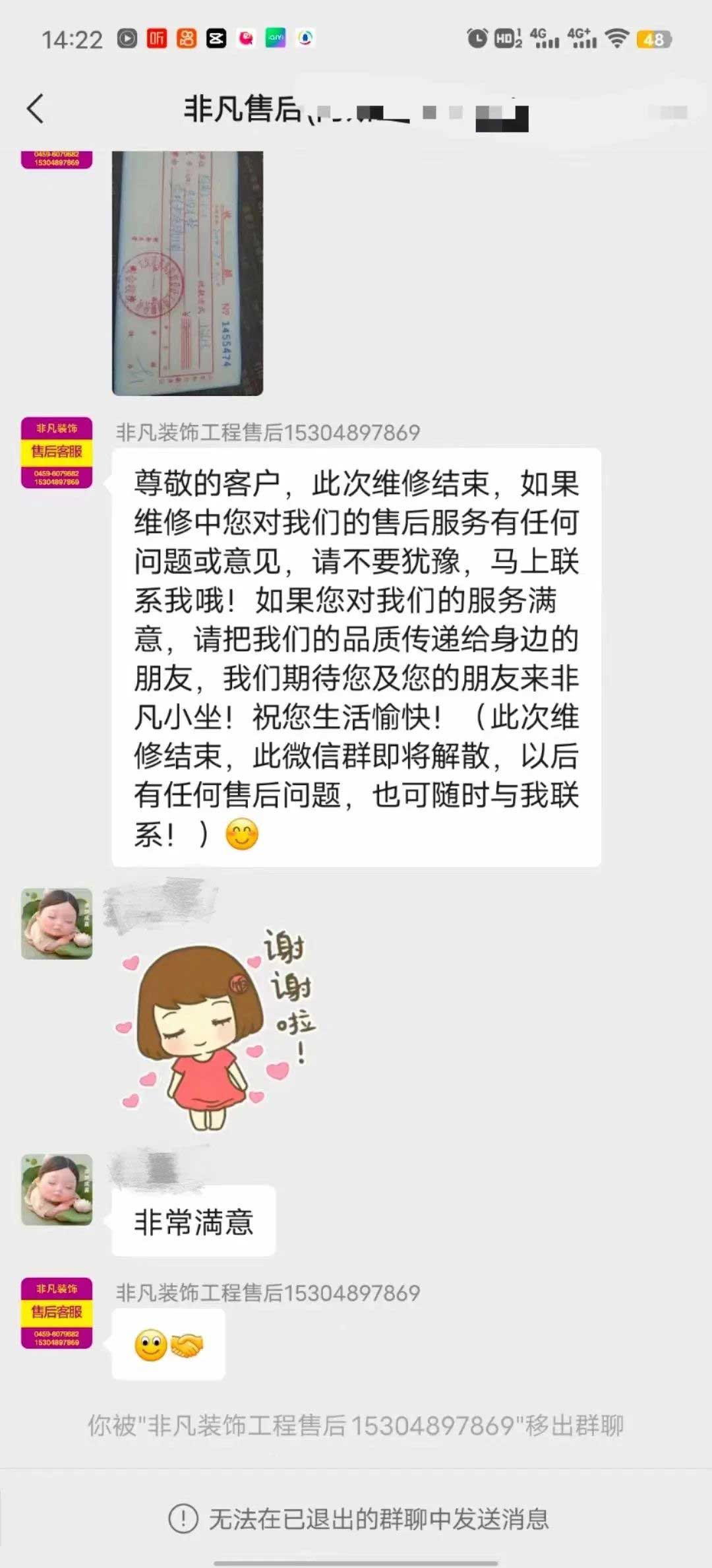
Task: Open avatar next to the 谢谢啦 sticker
Action: (x=57, y=924)
